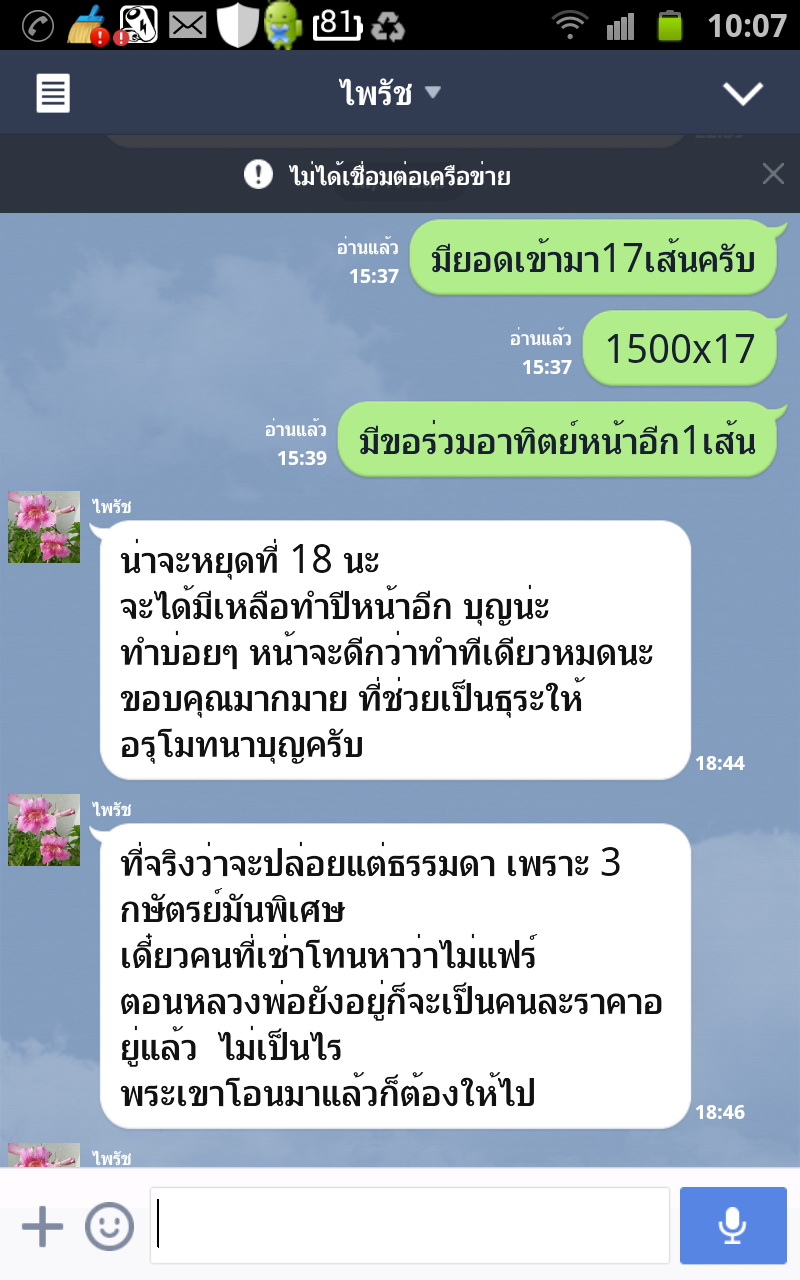
Task: Open ไพรัช's profile picture at 18:44 message
Action: (x=44, y=527)
